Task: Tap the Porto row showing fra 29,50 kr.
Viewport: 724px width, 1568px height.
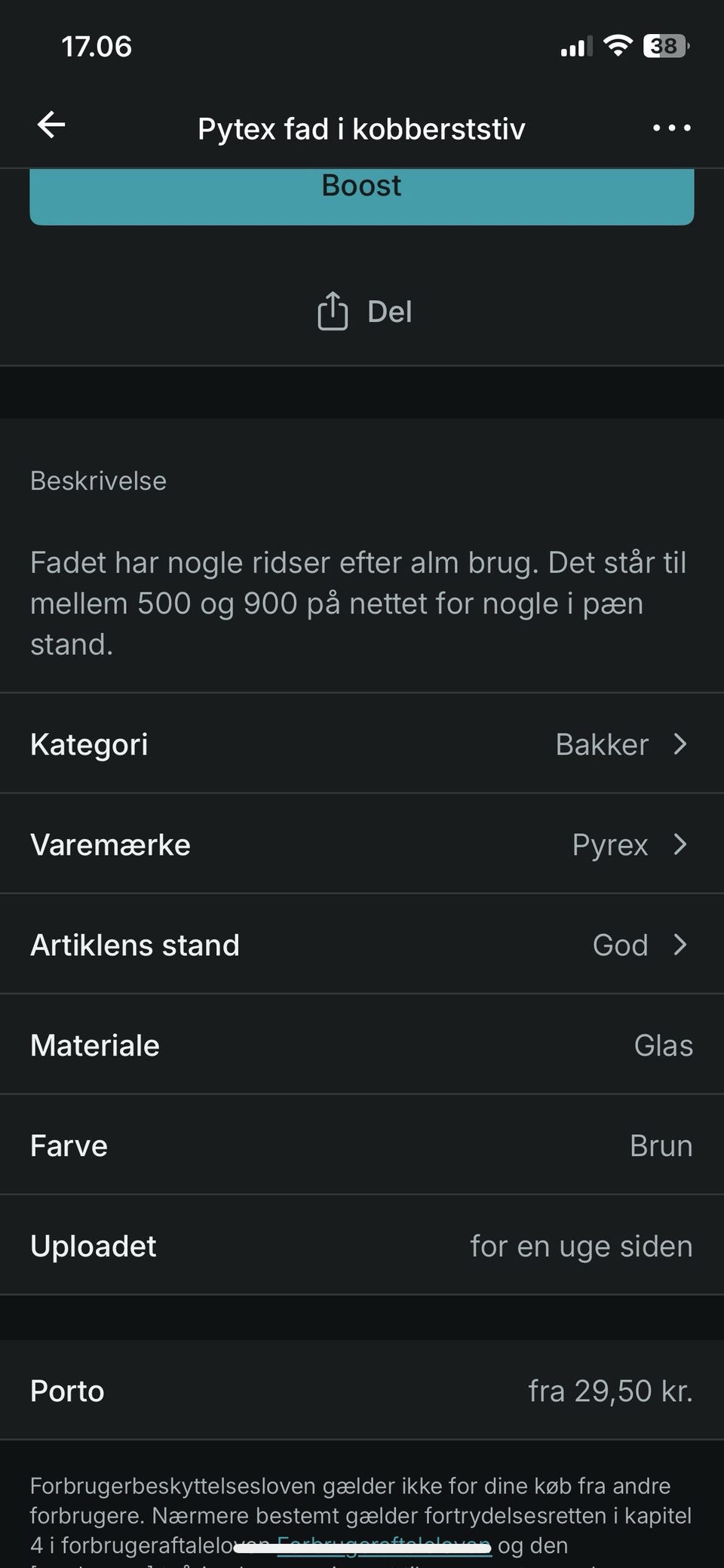Action: pyautogui.click(x=362, y=1391)
